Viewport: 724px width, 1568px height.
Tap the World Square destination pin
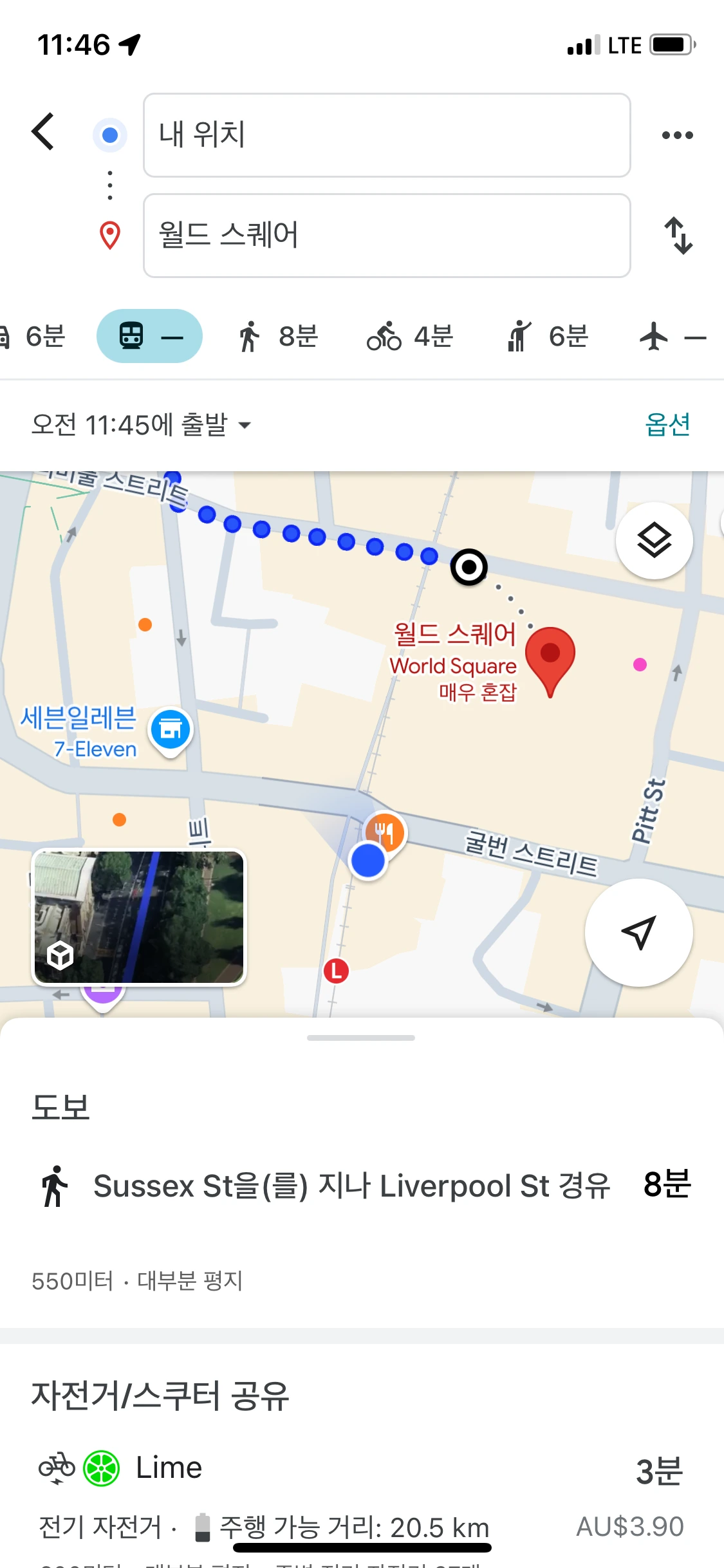point(550,658)
